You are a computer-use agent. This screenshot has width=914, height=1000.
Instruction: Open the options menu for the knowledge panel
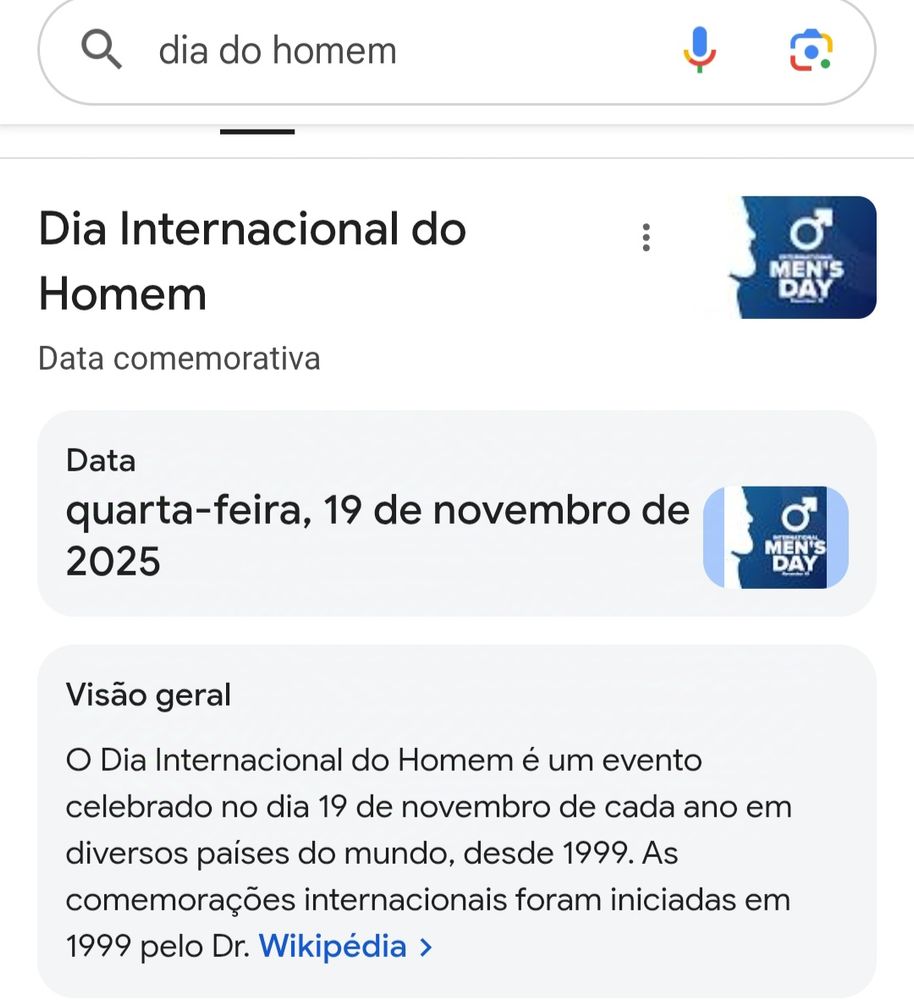point(646,237)
